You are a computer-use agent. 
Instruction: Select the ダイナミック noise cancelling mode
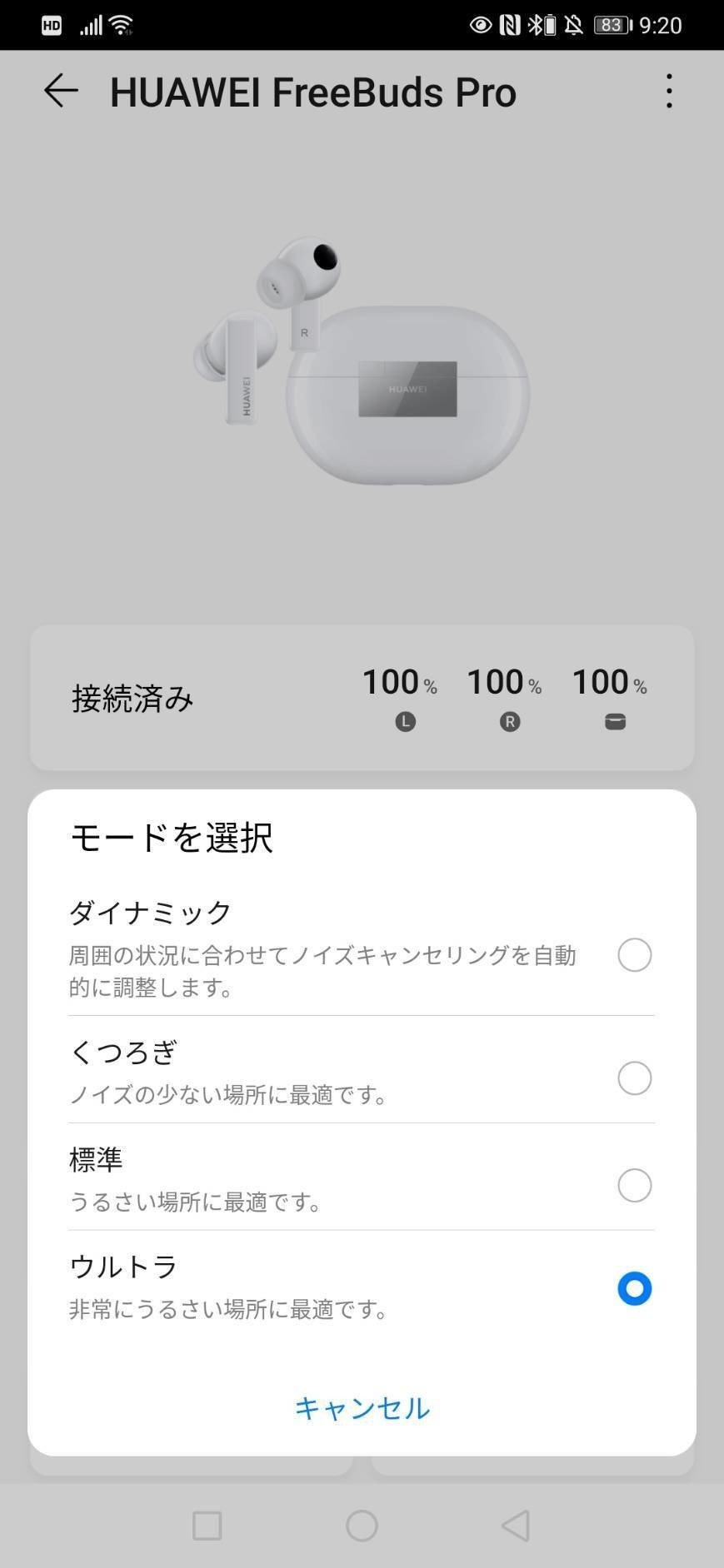[634, 954]
